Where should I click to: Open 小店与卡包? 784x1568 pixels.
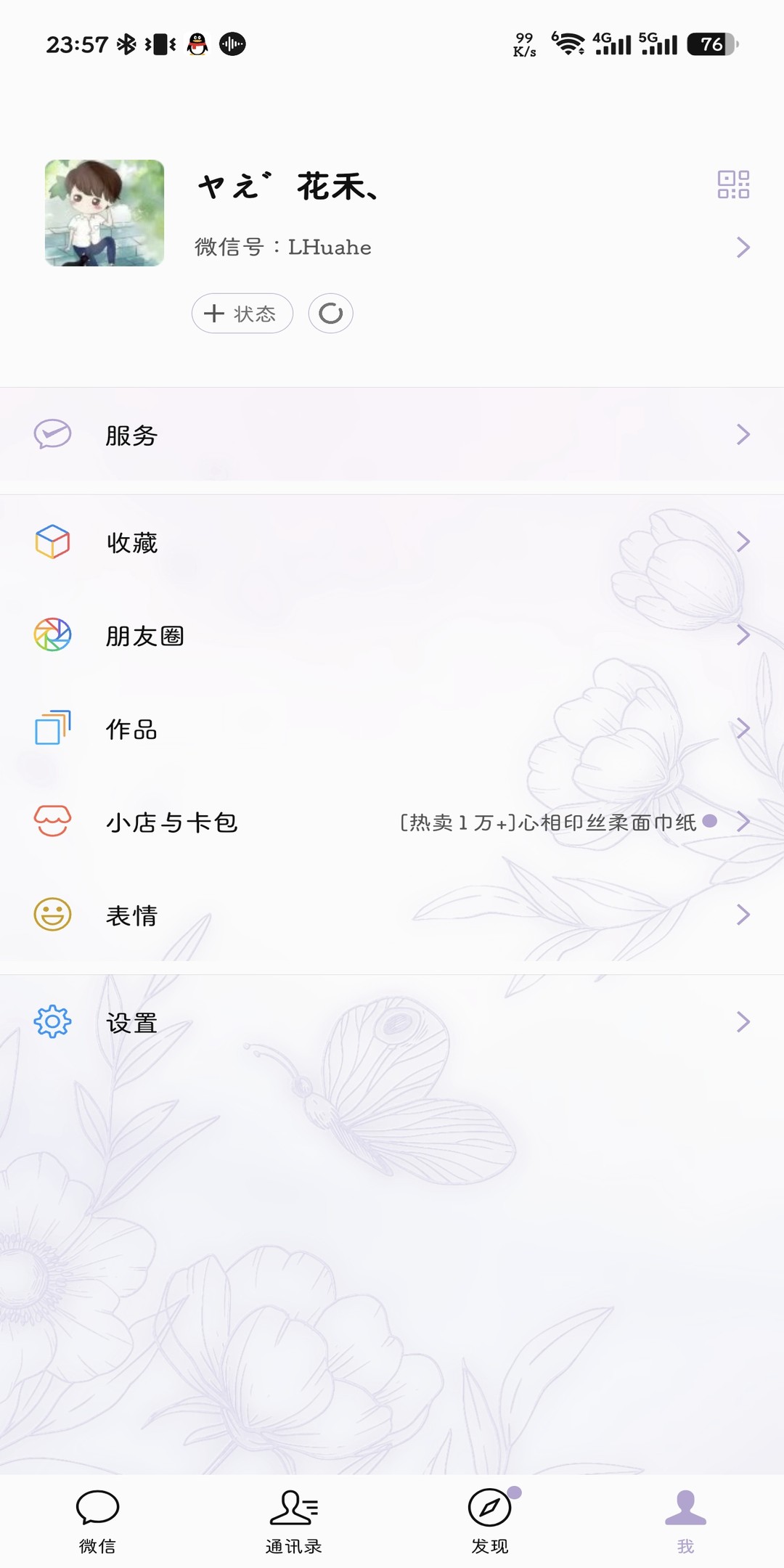[x=392, y=822]
